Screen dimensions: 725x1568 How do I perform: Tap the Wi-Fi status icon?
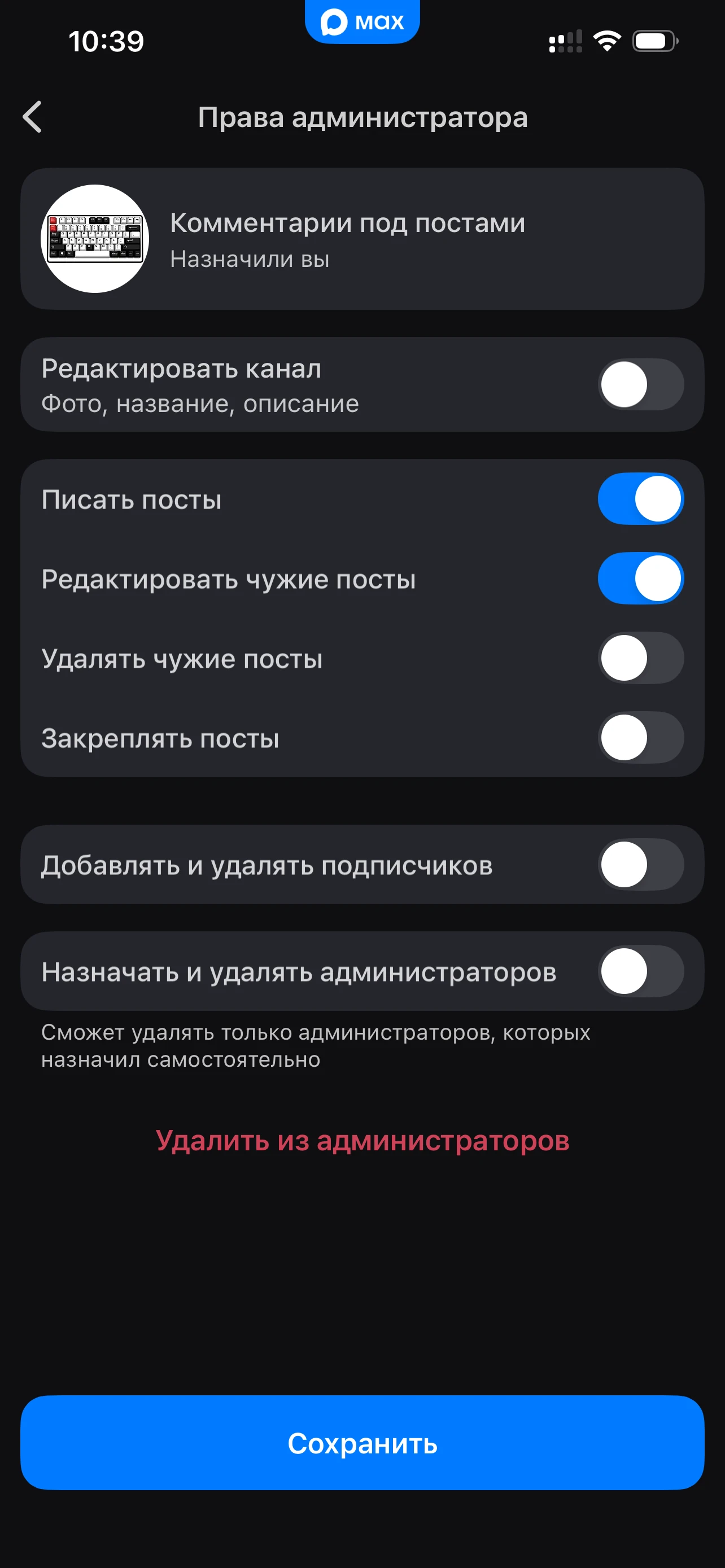tap(606, 40)
